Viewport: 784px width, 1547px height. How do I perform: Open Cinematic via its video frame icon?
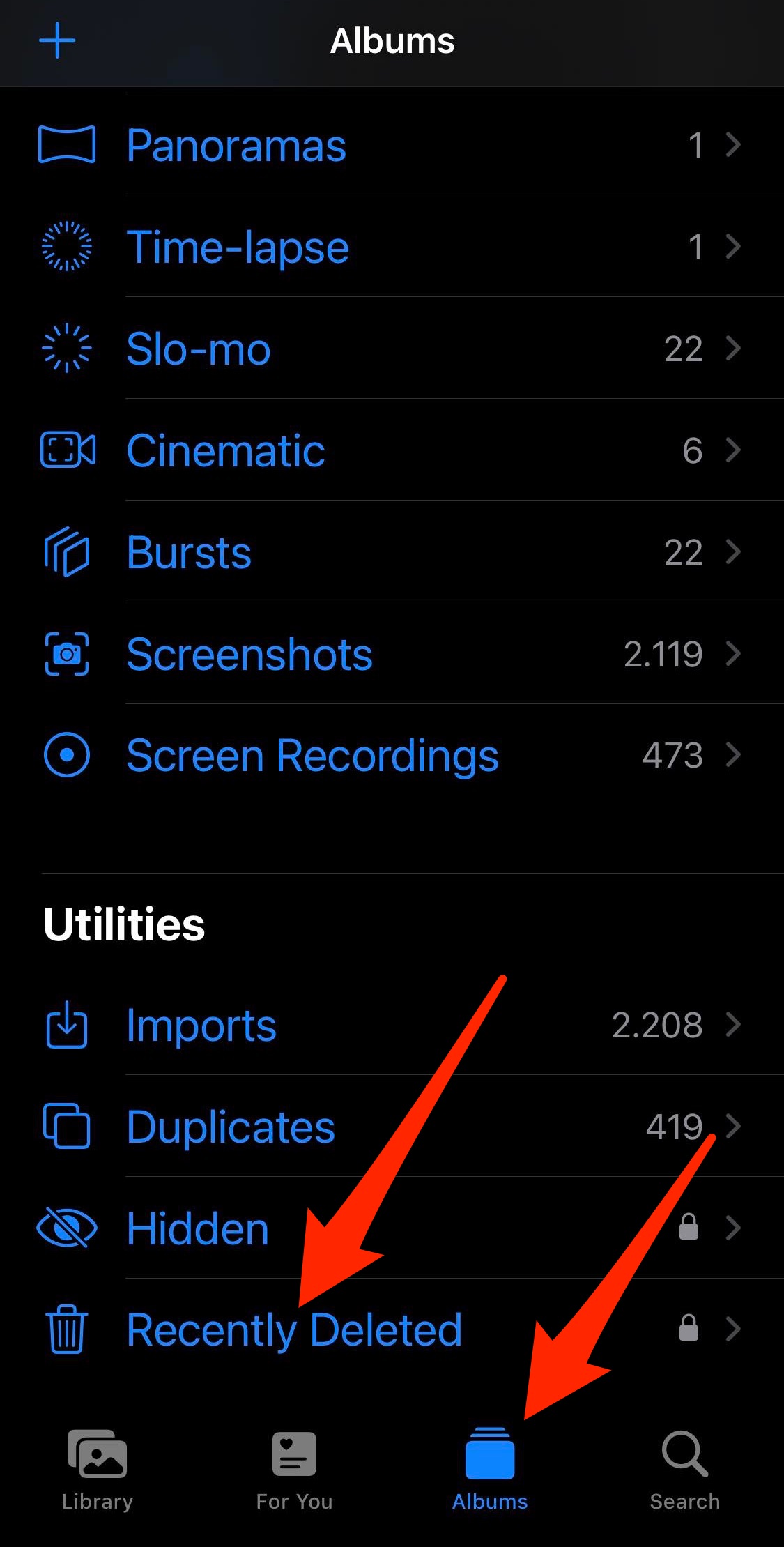tap(66, 451)
